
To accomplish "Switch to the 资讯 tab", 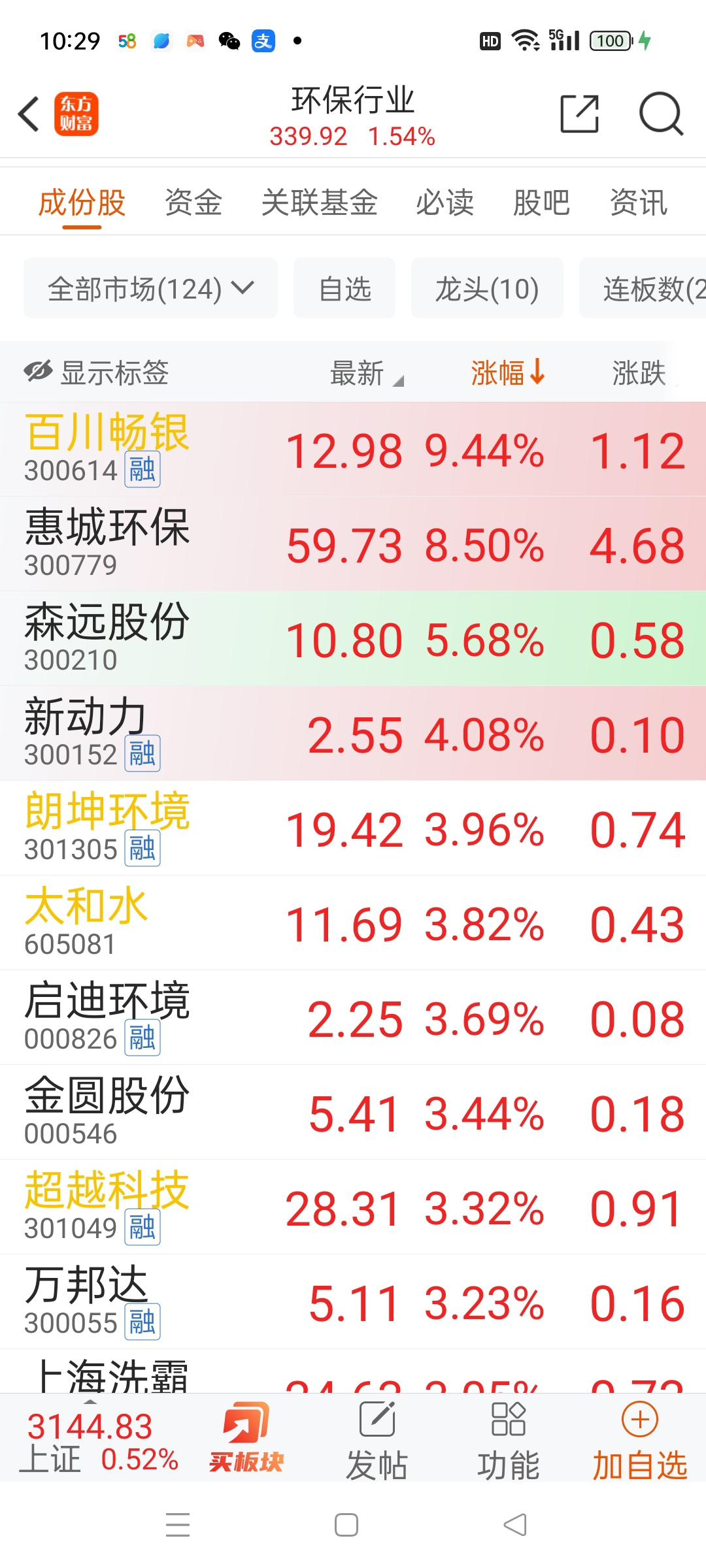I will point(639,203).
